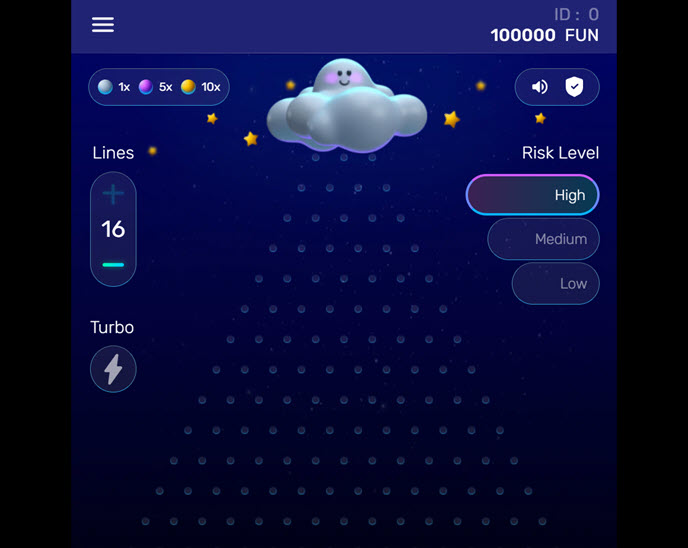Choose the 5x ball multiplier
The height and width of the screenshot is (548, 688).
155,87
